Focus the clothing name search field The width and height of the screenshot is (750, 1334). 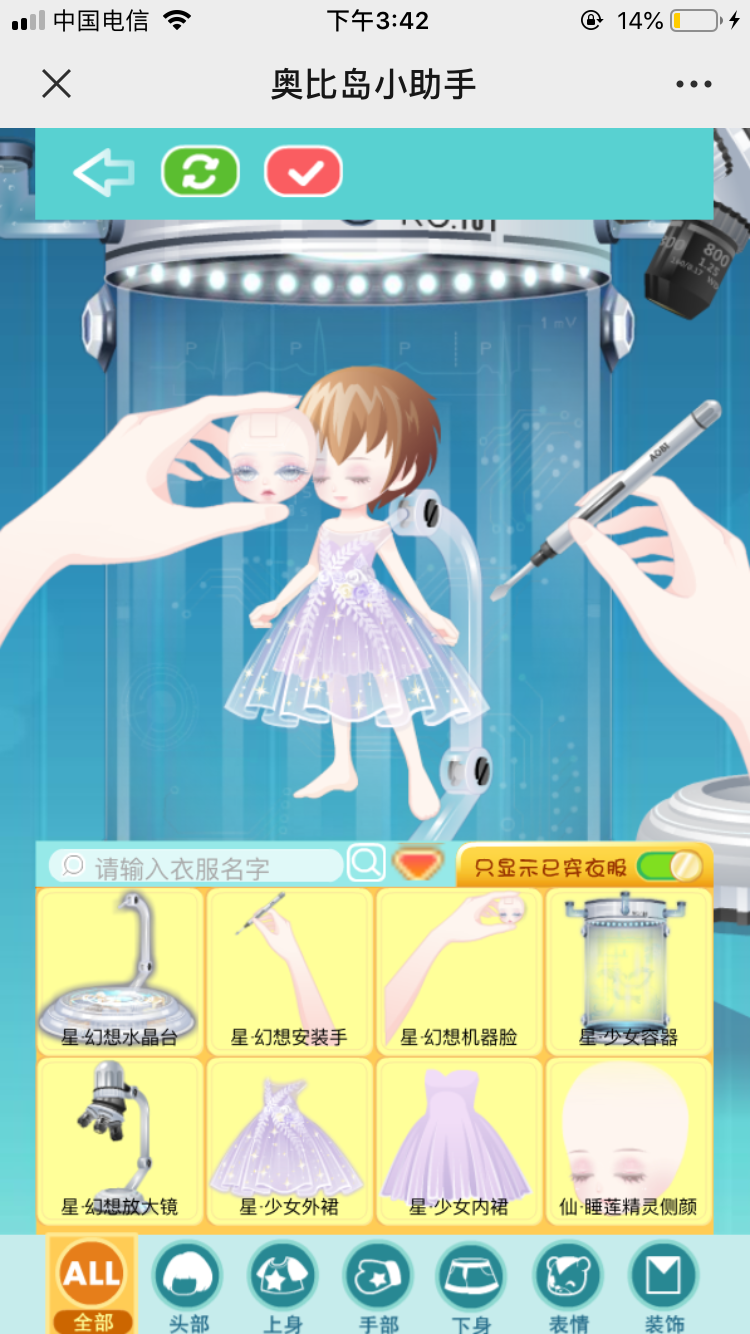coord(200,866)
